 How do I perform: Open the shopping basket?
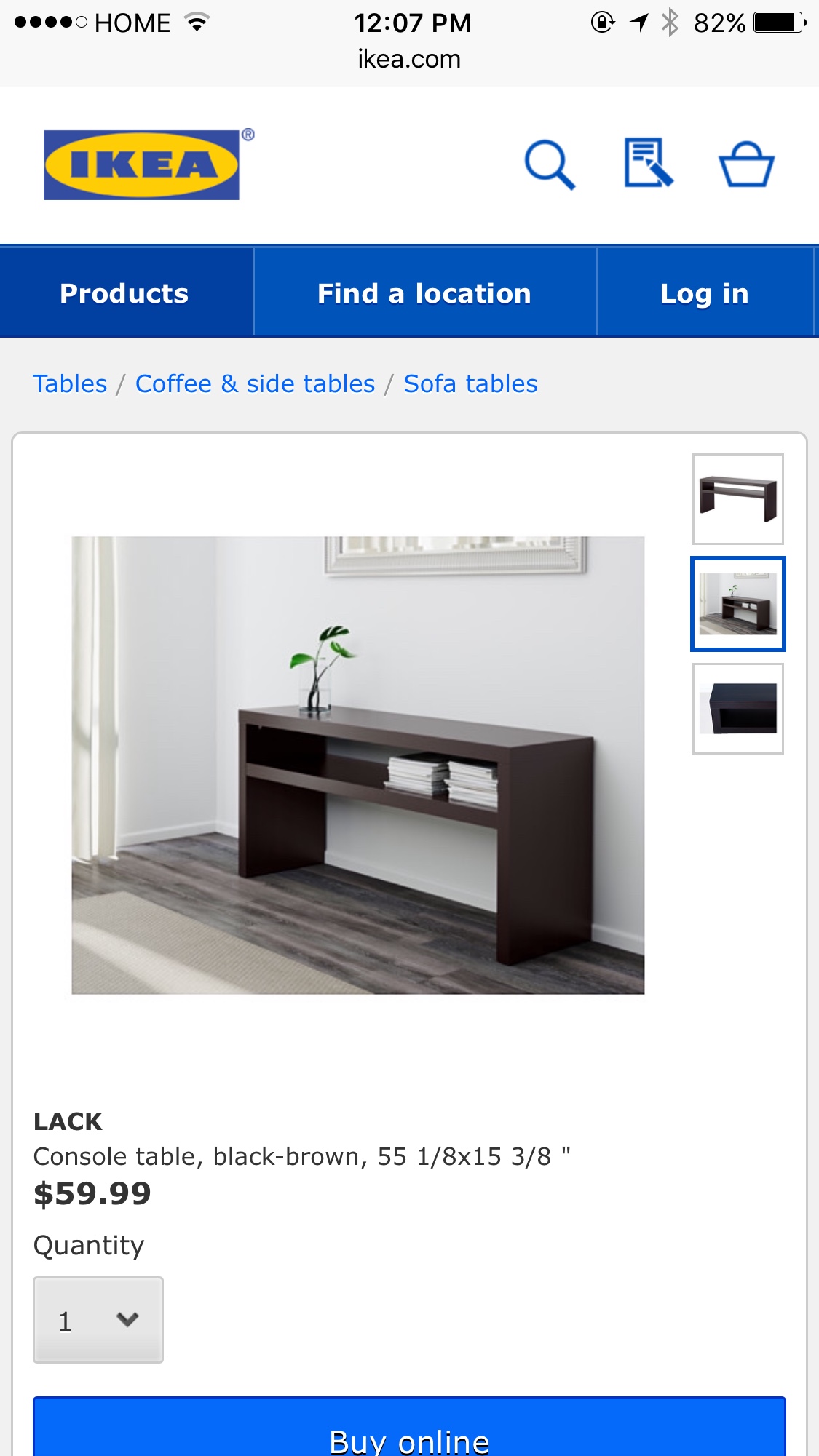[x=746, y=164]
